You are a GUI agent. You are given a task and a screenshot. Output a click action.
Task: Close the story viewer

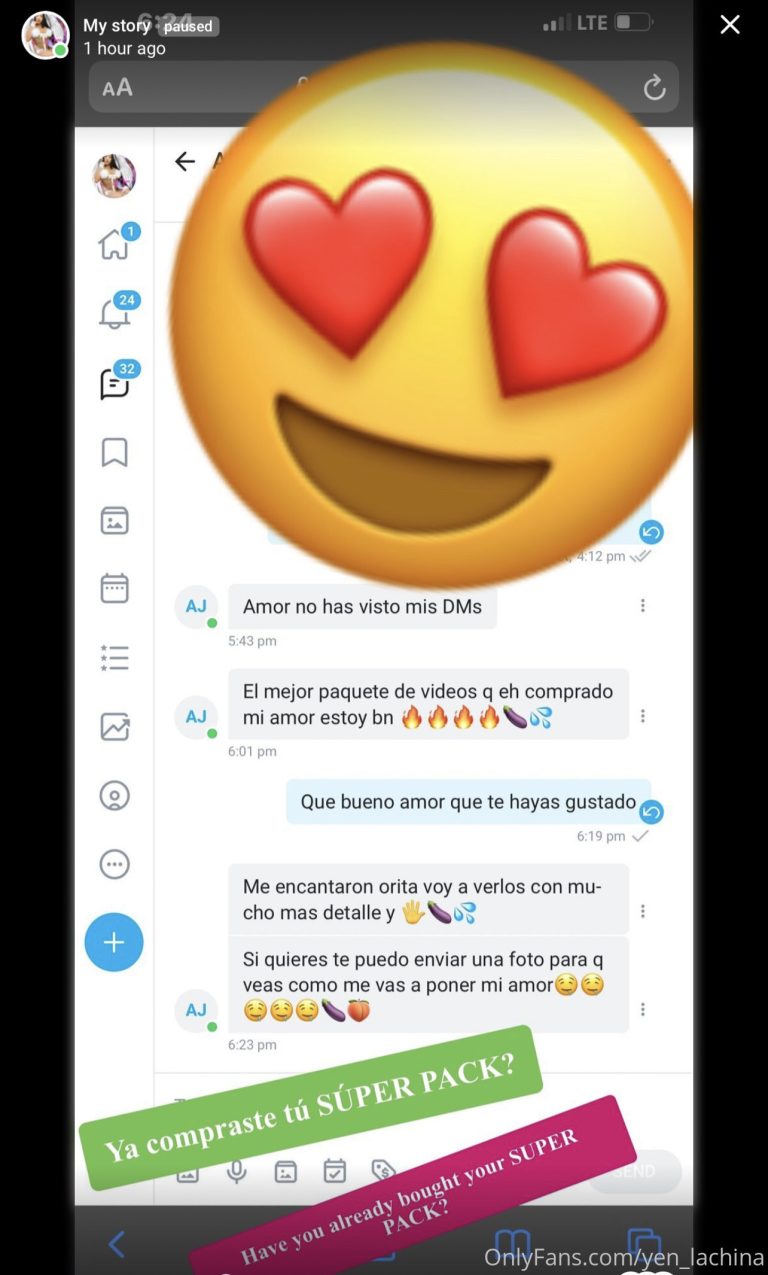pos(730,25)
